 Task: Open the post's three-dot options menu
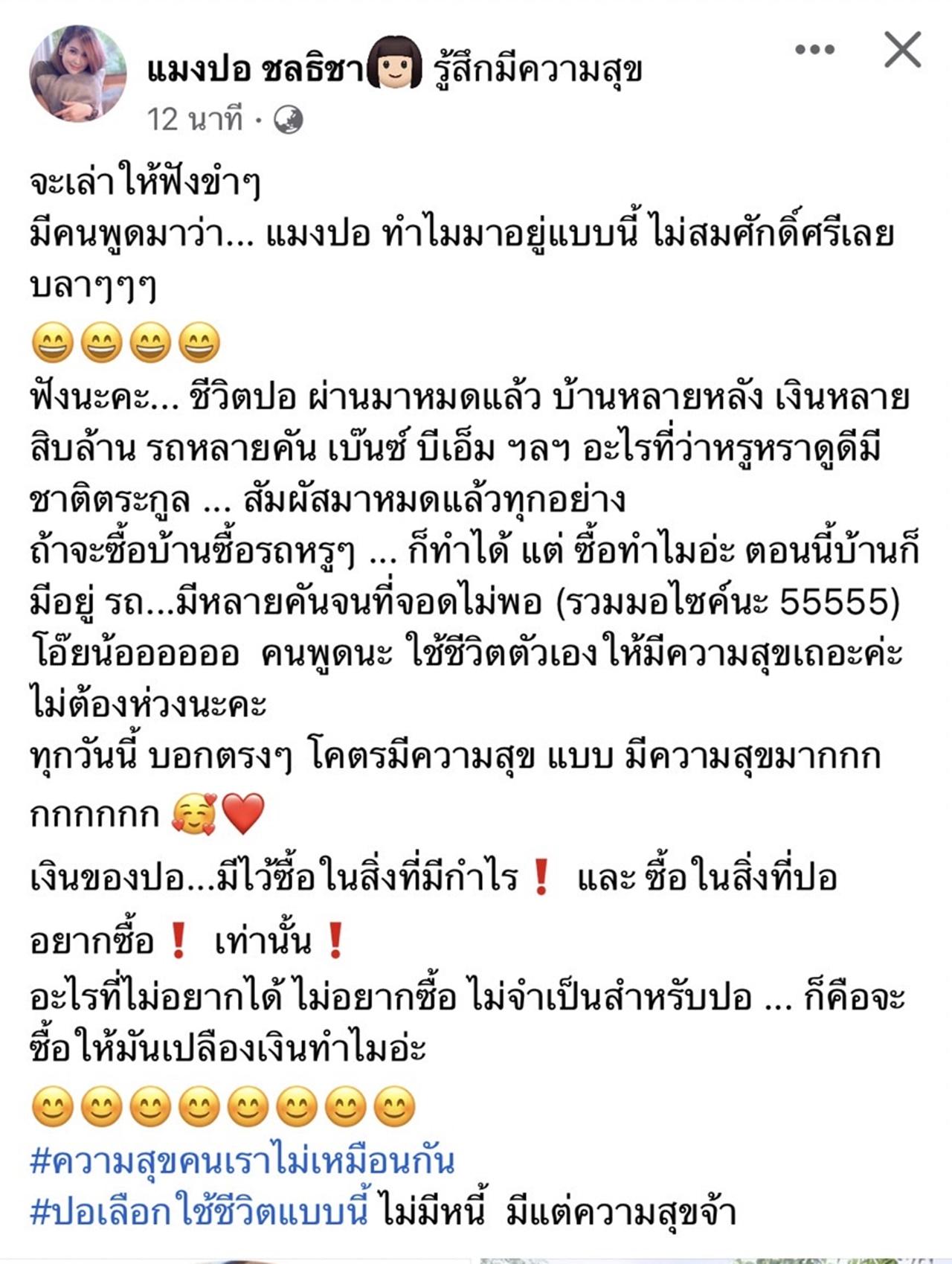pos(814,51)
